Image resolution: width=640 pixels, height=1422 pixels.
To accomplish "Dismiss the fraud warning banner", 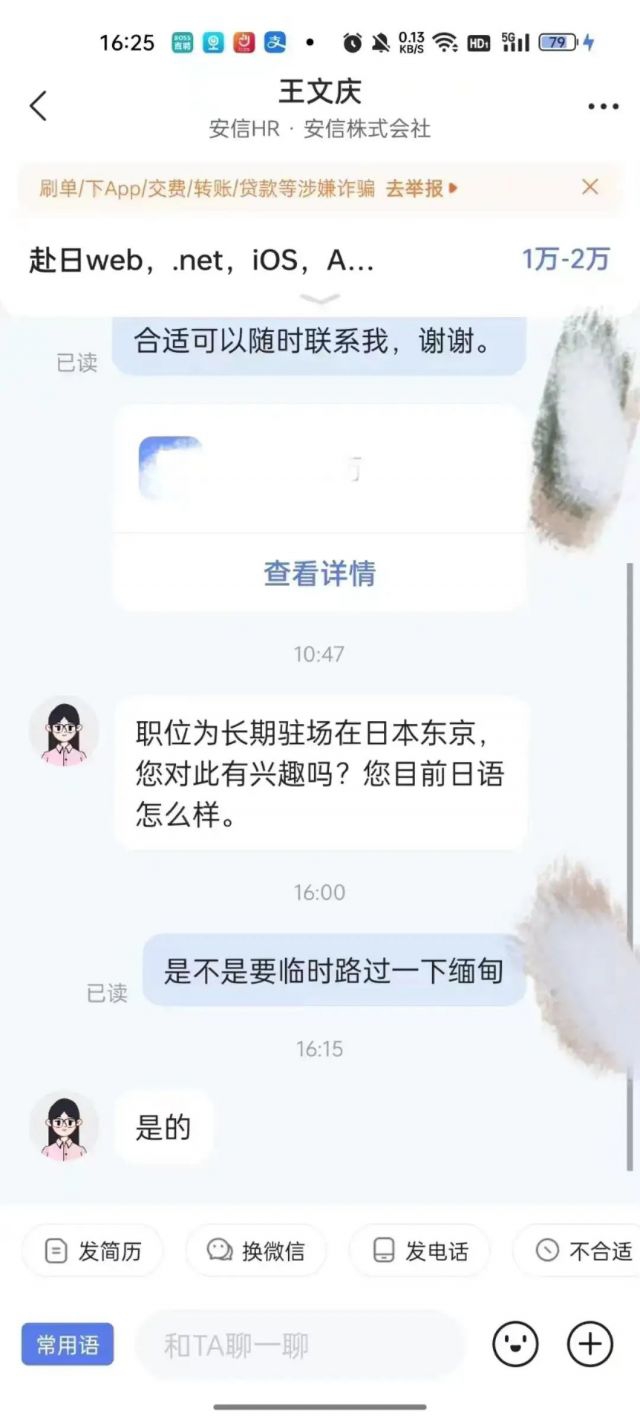I will pos(590,187).
